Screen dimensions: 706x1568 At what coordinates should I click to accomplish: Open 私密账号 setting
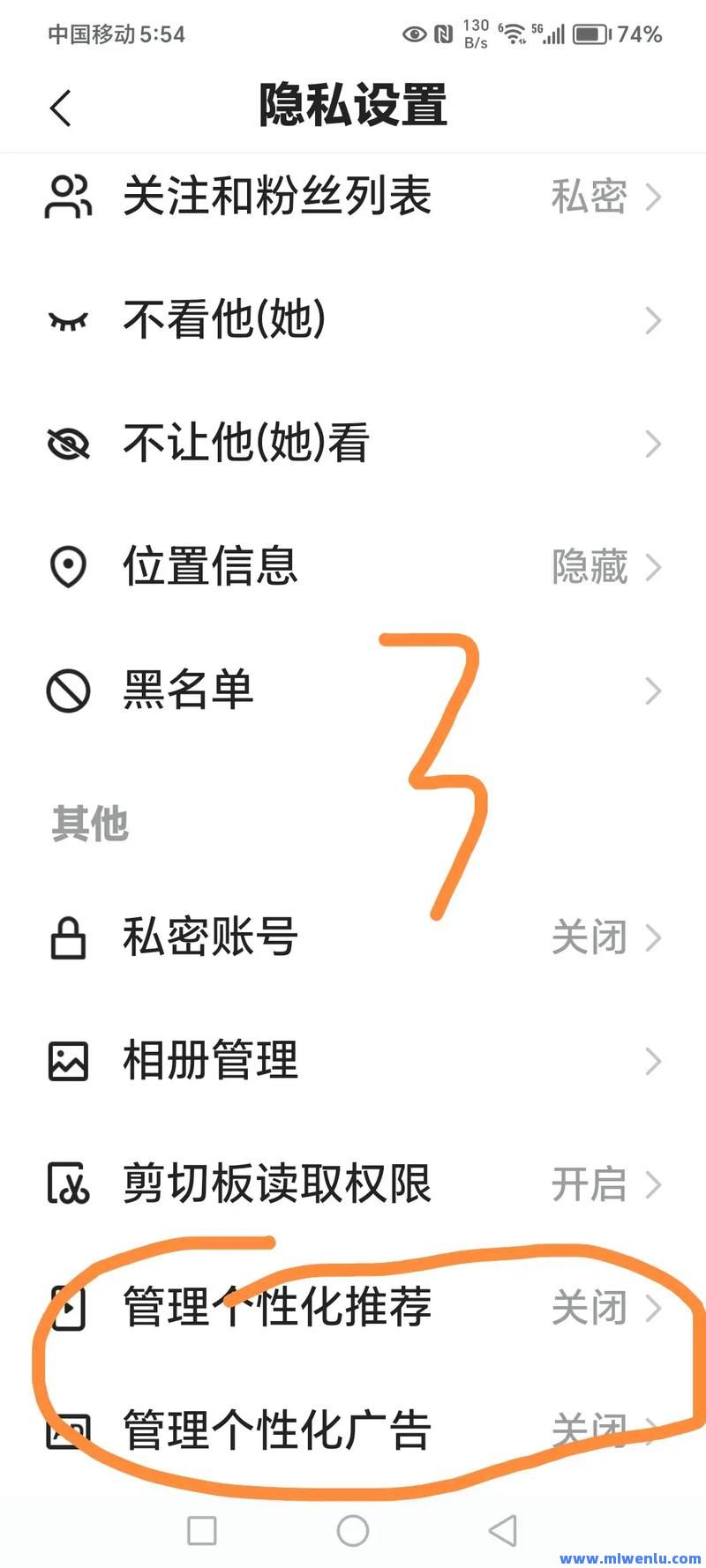353,937
